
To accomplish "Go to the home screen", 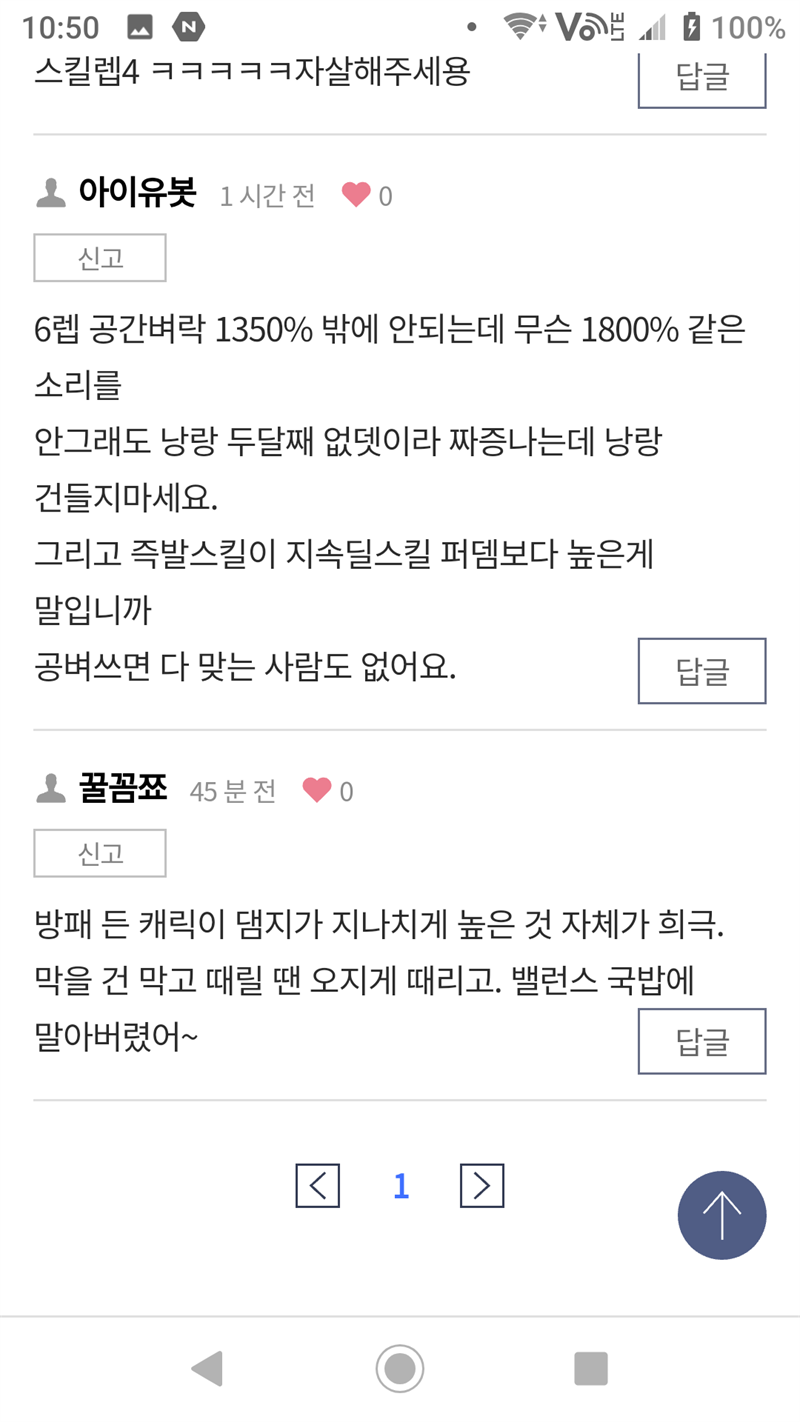I will pyautogui.click(x=400, y=1368).
